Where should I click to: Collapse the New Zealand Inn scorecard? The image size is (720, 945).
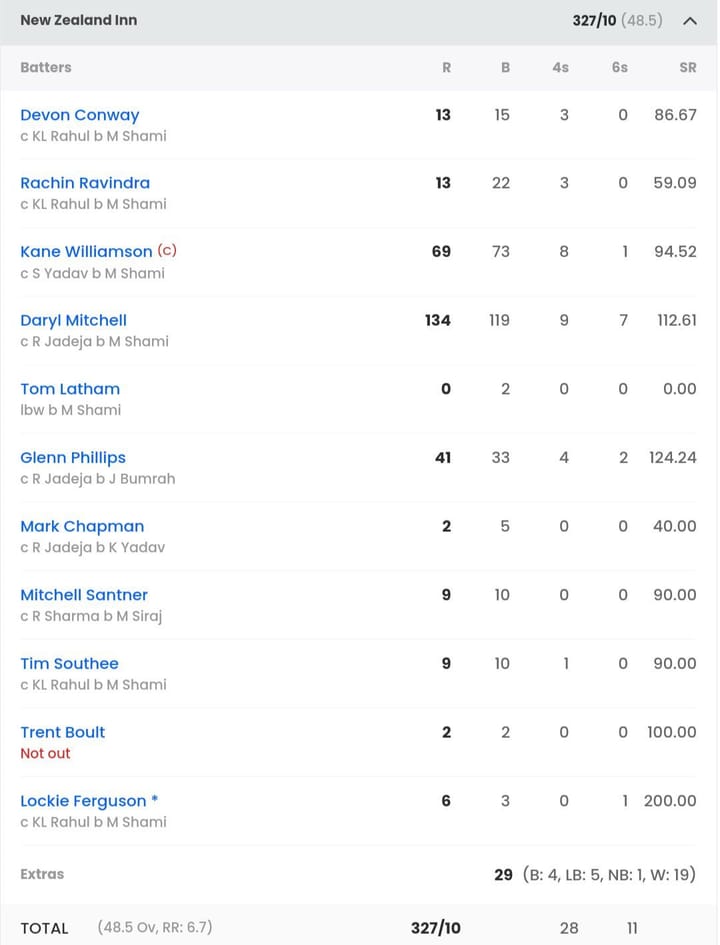click(688, 20)
